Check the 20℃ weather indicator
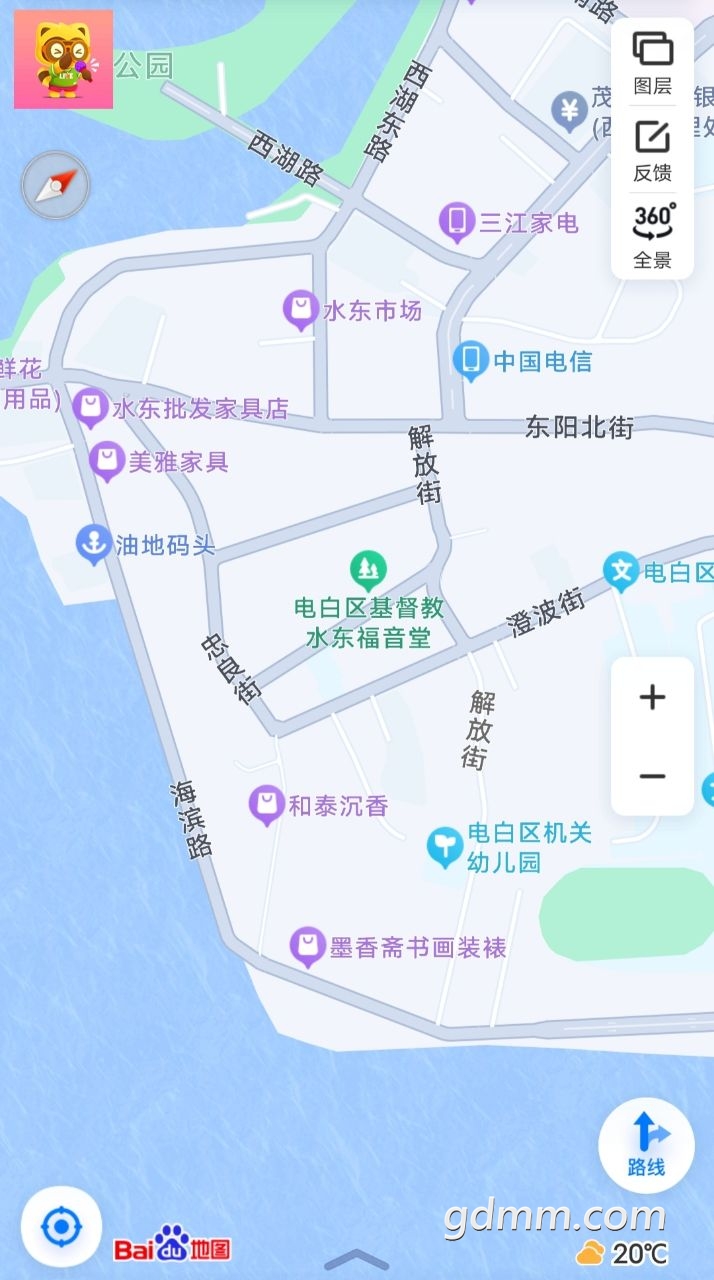The image size is (714, 1280). point(623,1252)
